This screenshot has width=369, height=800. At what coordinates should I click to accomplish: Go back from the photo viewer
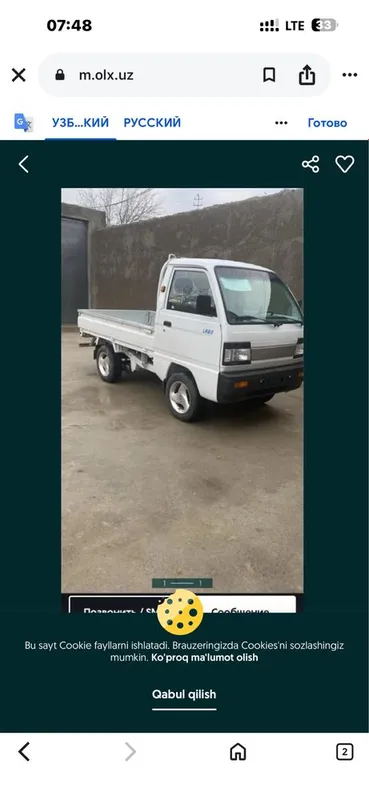point(23,164)
